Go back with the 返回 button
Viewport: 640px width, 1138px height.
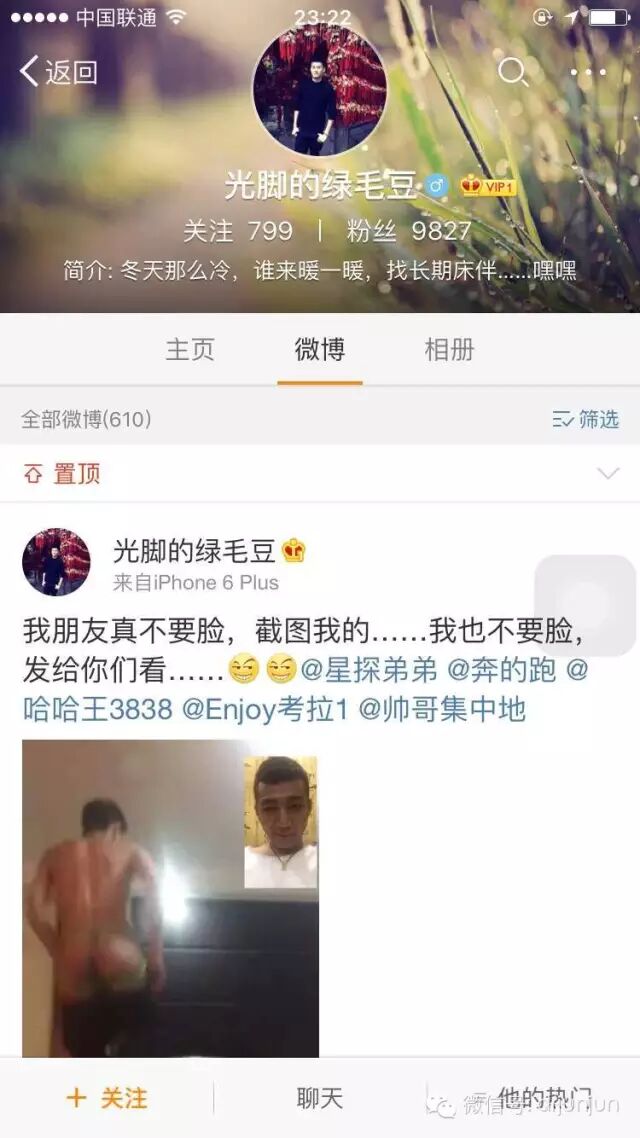coord(58,71)
